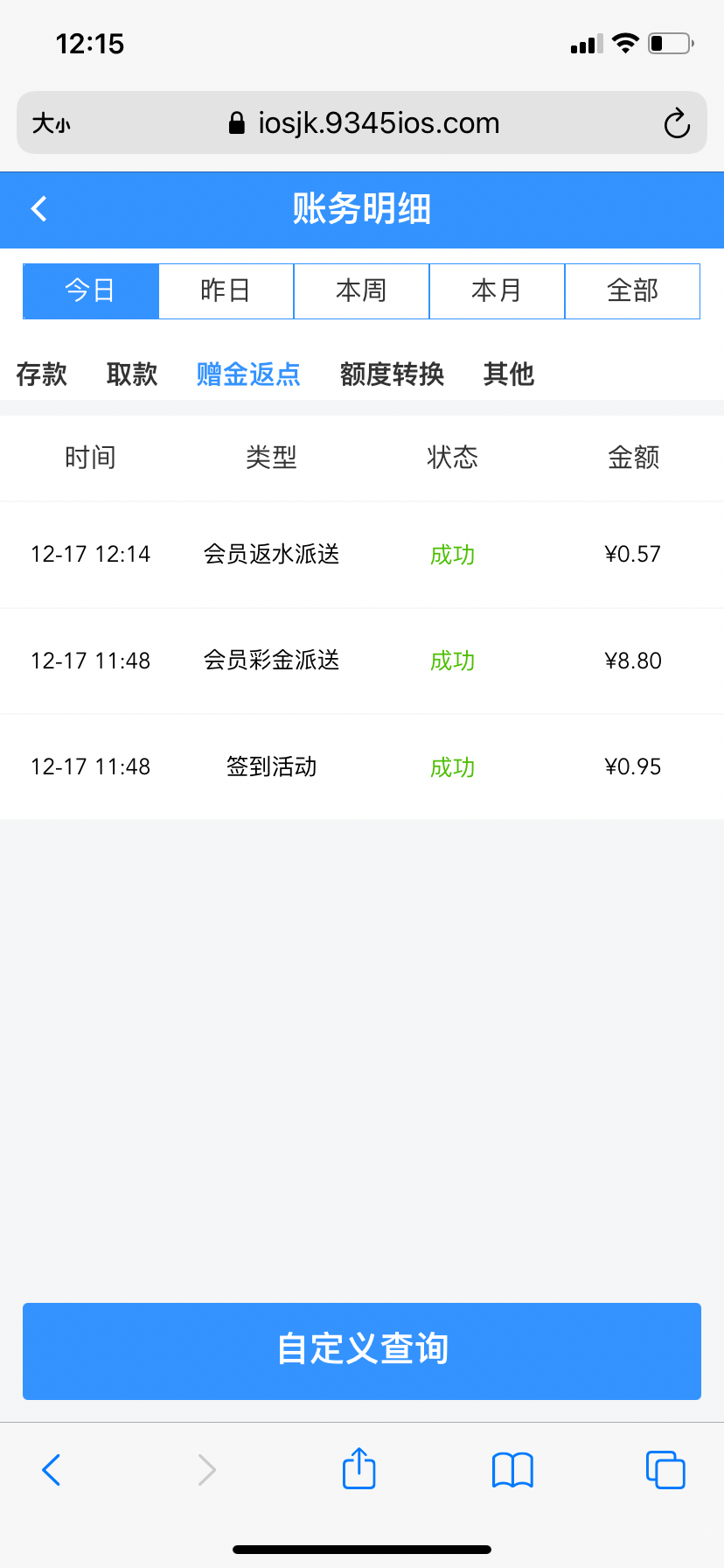Open Safari bookmarks
This screenshot has height=1568, width=724.
tap(512, 1469)
